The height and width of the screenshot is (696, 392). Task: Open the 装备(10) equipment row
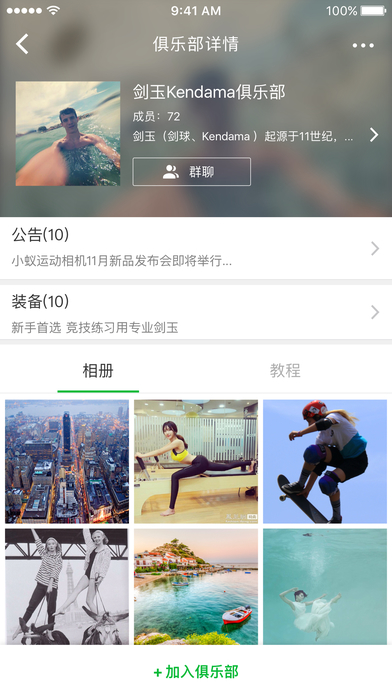pyautogui.click(x=196, y=312)
